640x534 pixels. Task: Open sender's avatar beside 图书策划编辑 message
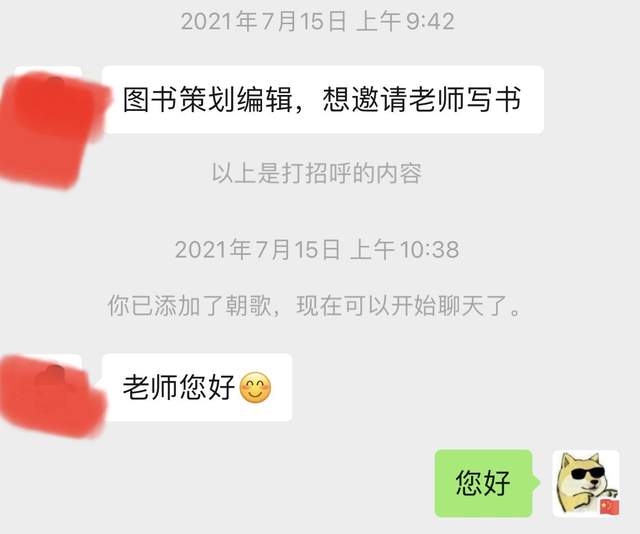coord(49,100)
